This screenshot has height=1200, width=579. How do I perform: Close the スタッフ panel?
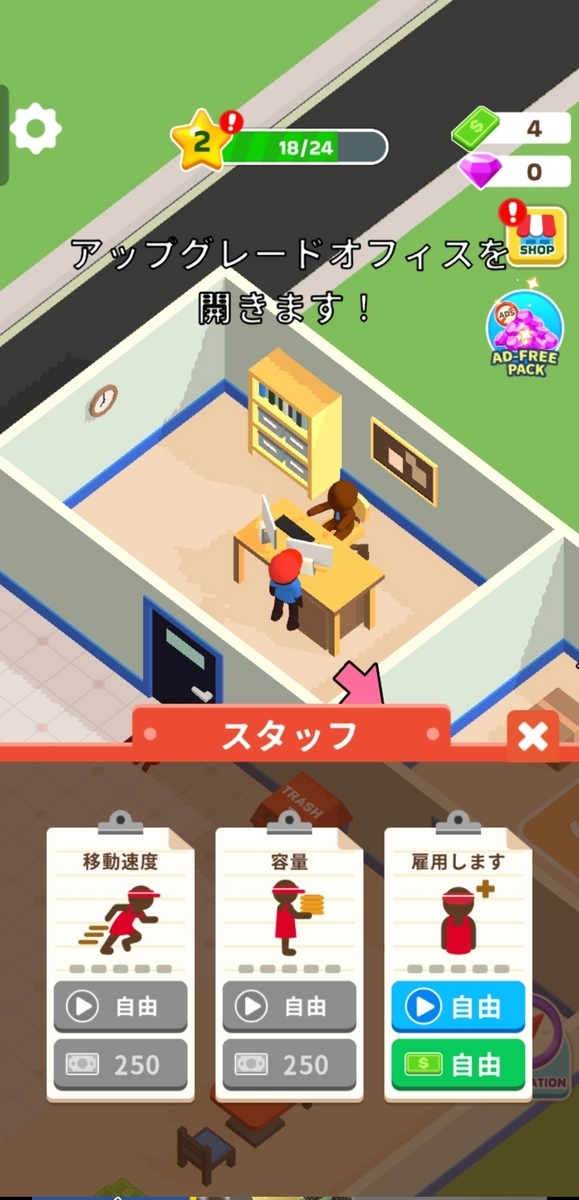pos(533,737)
